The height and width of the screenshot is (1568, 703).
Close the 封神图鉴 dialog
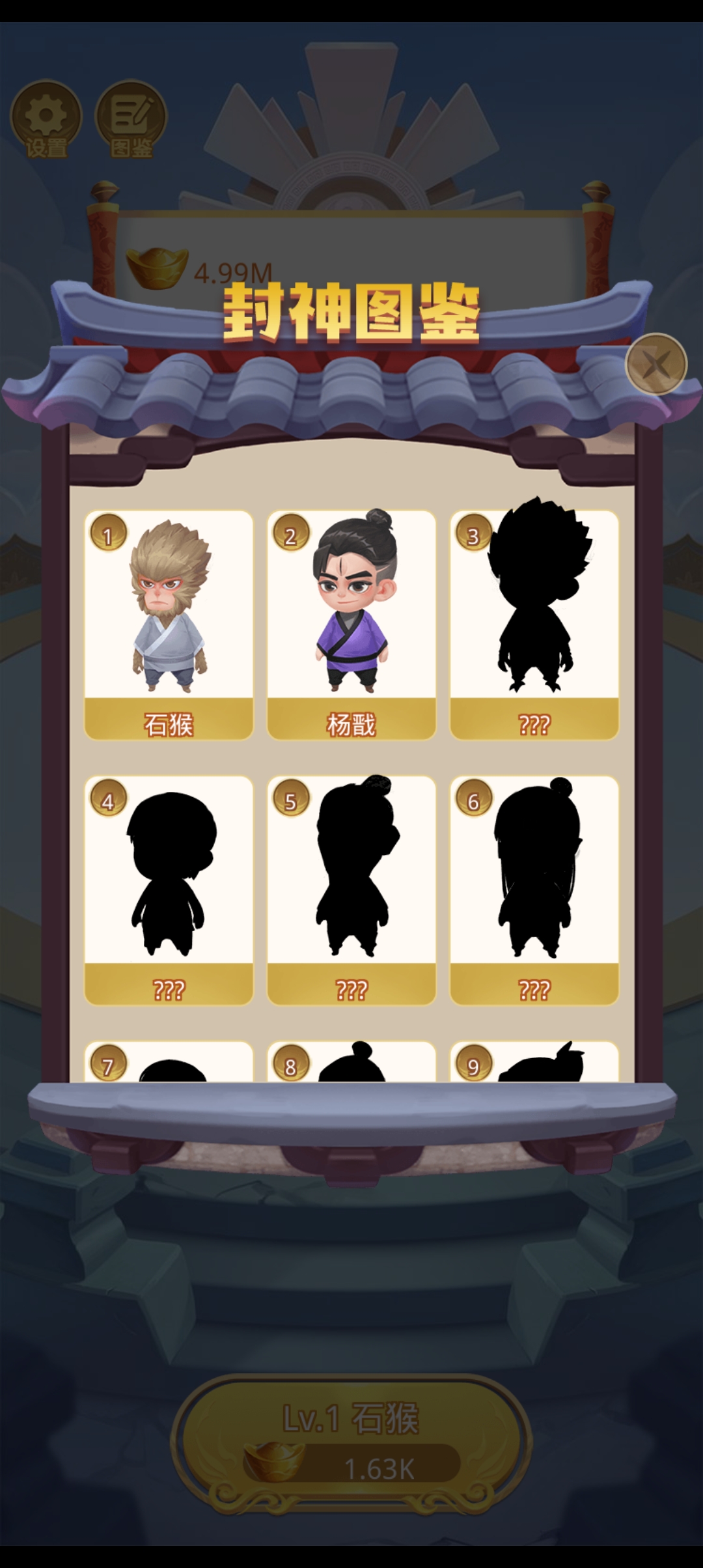[655, 364]
